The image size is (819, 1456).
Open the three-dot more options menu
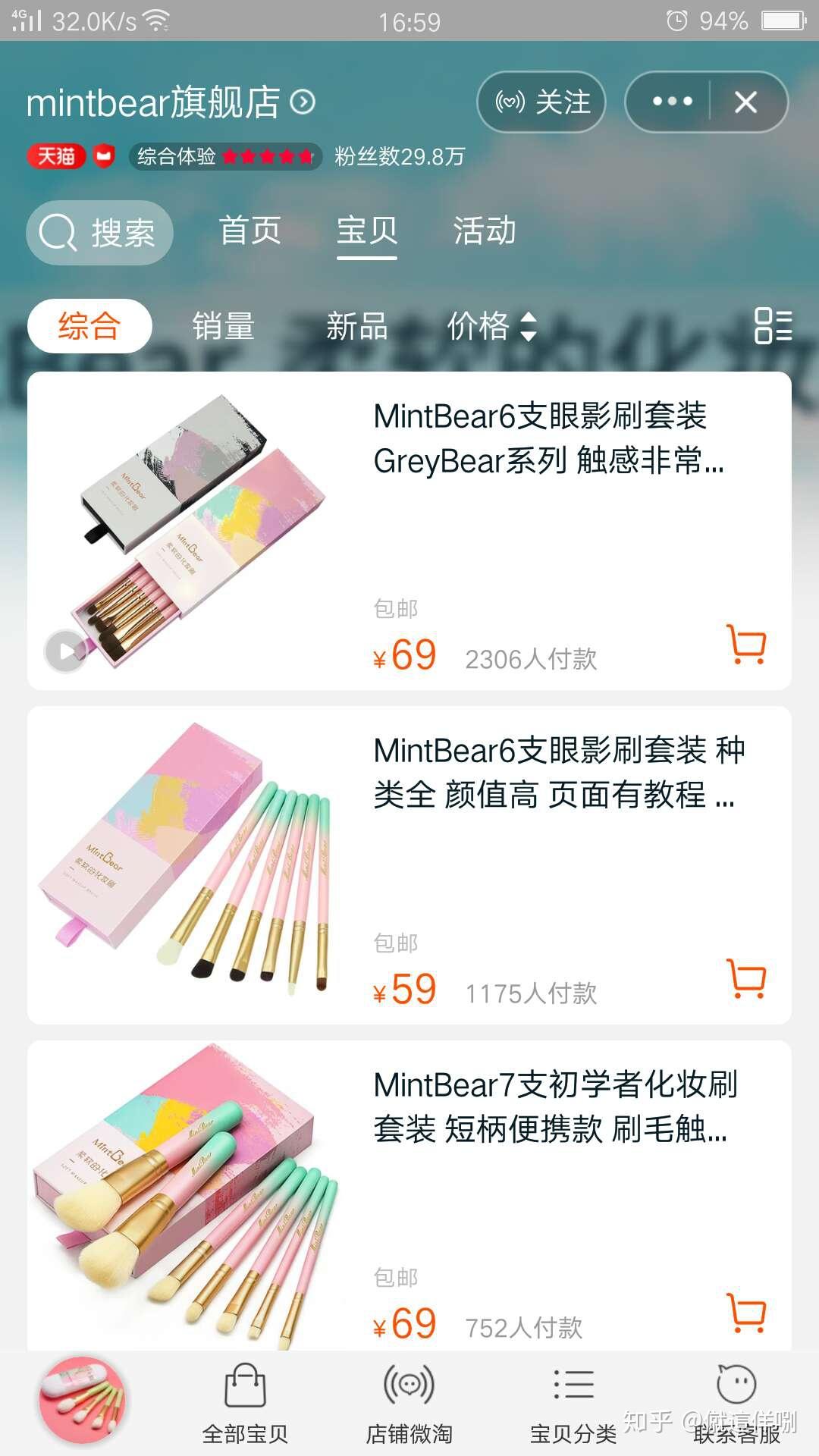pos(672,102)
